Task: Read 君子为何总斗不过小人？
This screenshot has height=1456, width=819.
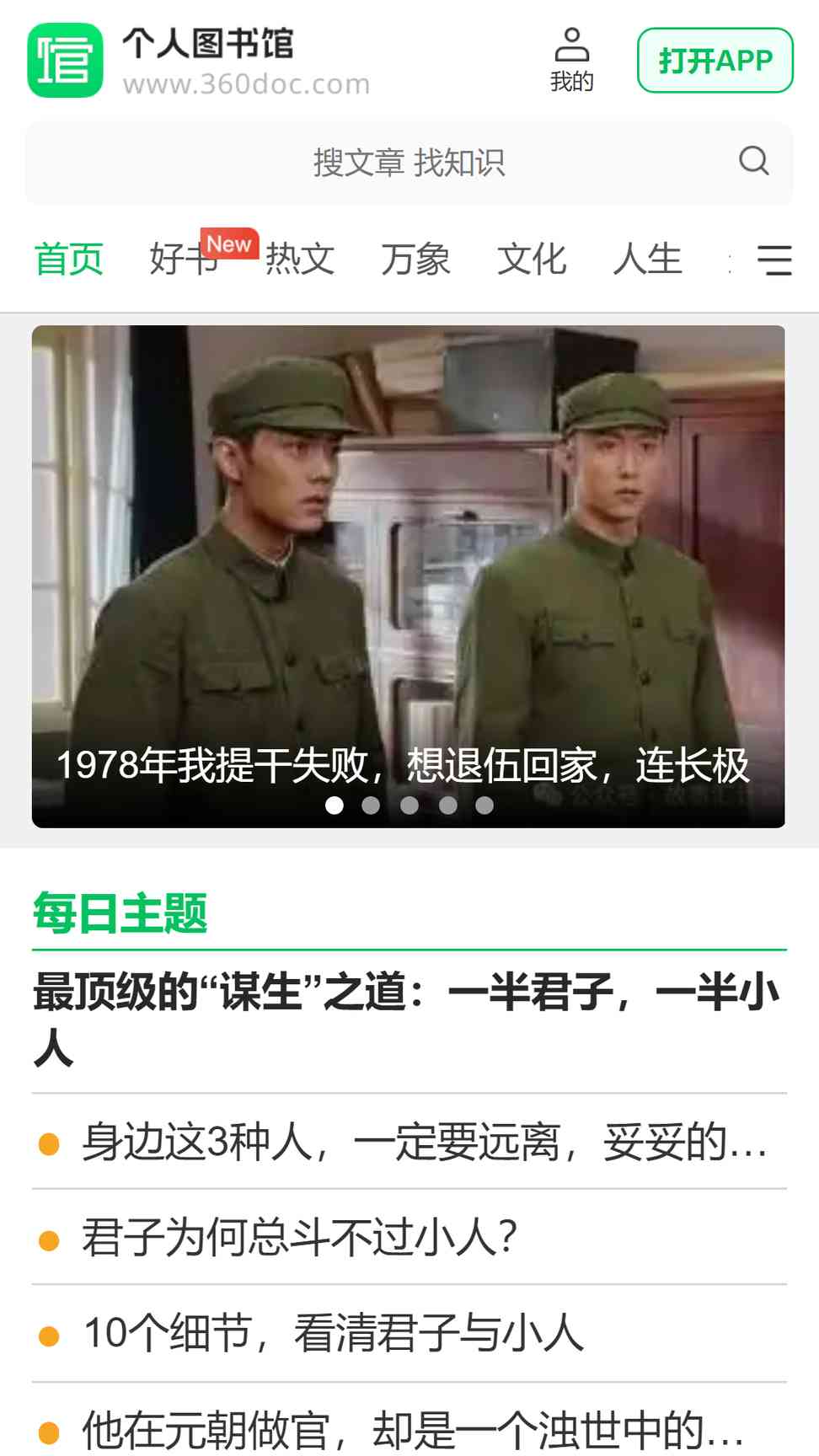Action: click(x=299, y=1238)
